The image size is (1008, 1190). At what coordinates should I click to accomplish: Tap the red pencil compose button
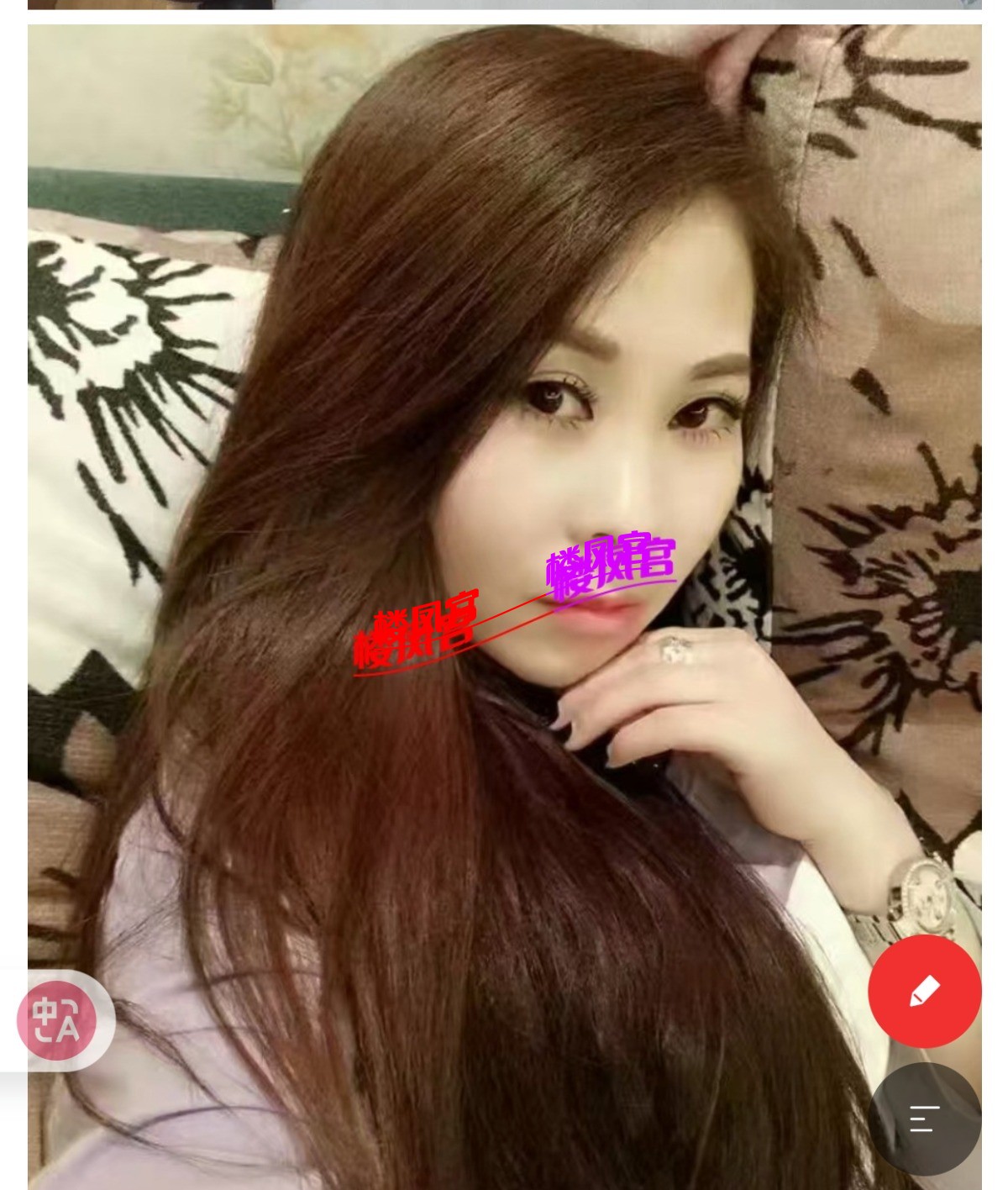coord(924,991)
